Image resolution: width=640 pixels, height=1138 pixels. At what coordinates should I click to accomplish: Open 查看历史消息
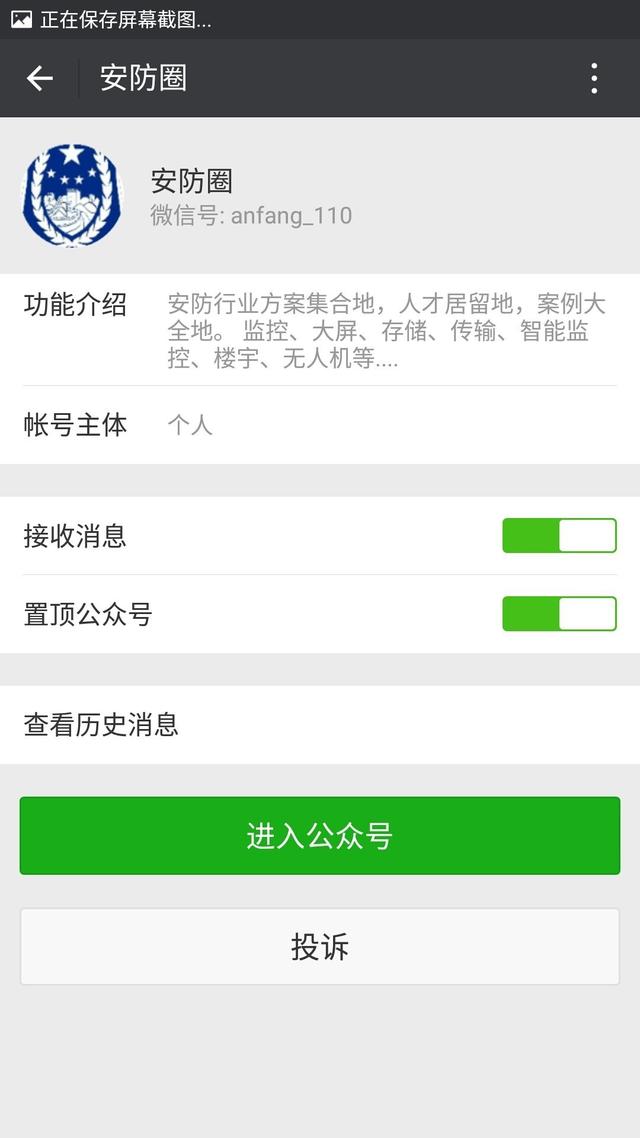click(320, 724)
